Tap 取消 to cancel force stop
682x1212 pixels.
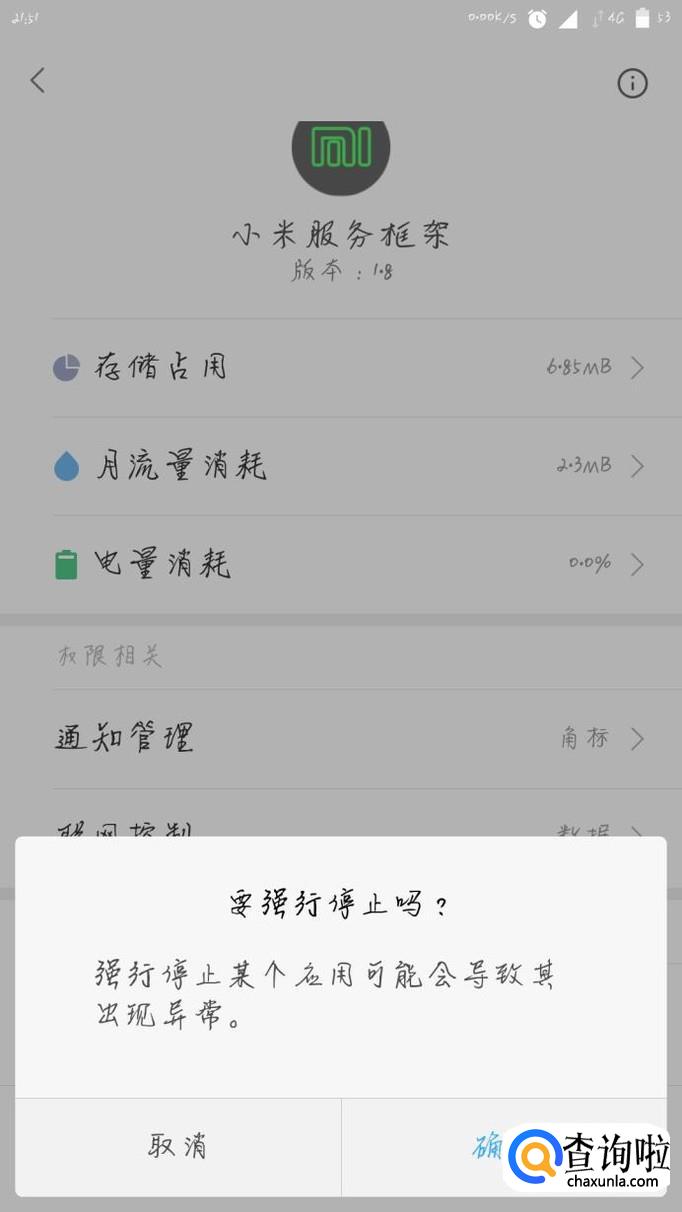point(178,1146)
